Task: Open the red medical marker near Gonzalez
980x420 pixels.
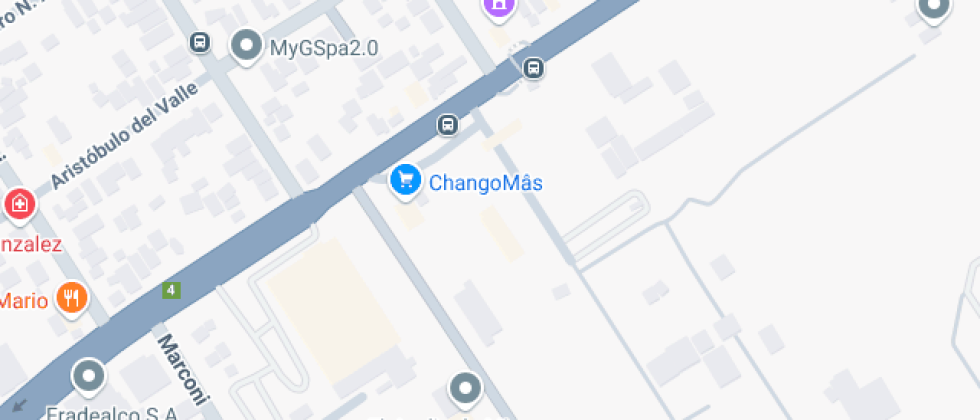Action: coord(20,207)
